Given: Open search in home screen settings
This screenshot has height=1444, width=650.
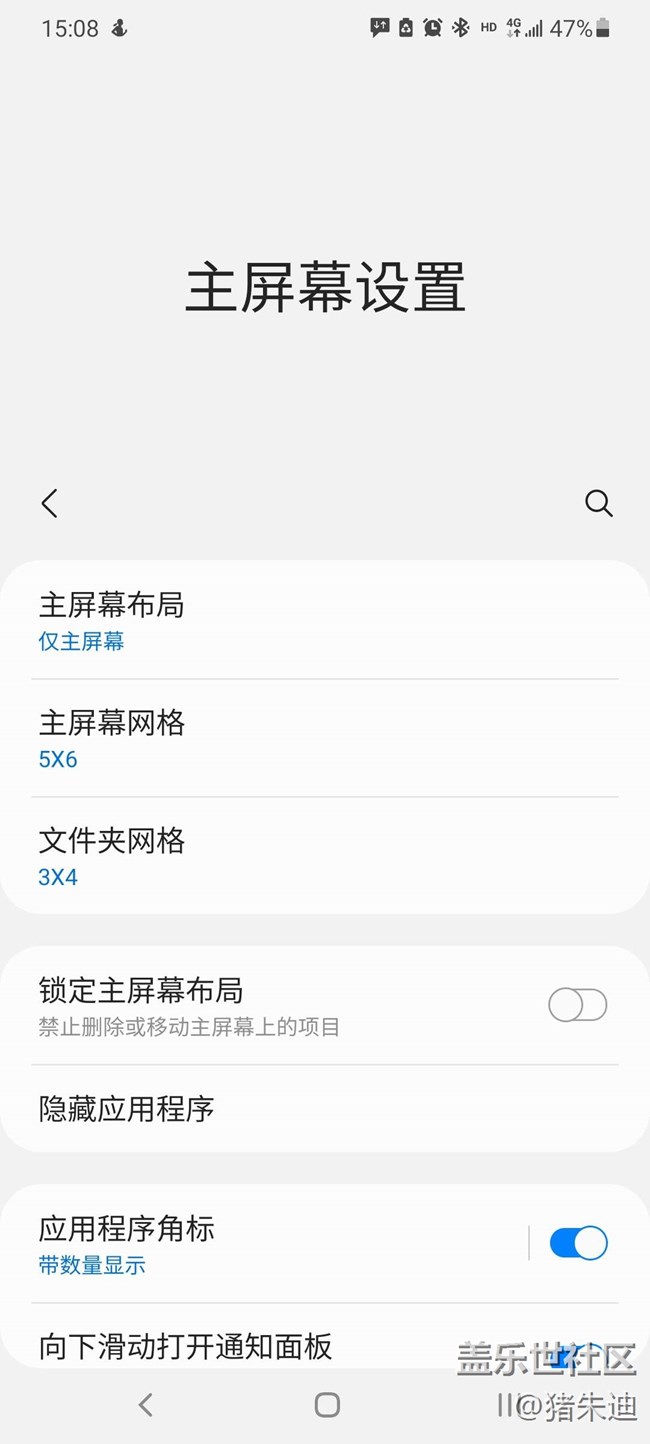Looking at the screenshot, I should (598, 503).
